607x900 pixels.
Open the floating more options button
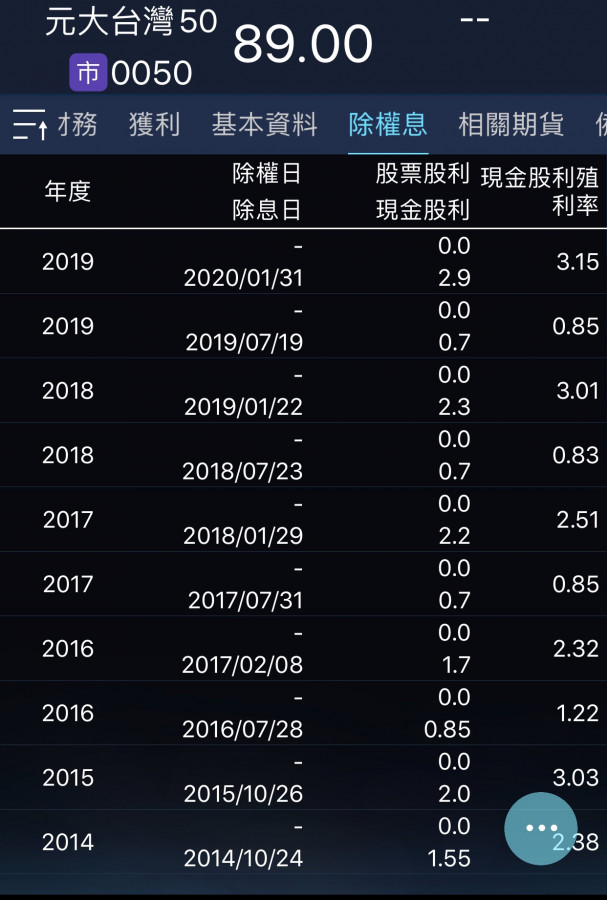541,828
